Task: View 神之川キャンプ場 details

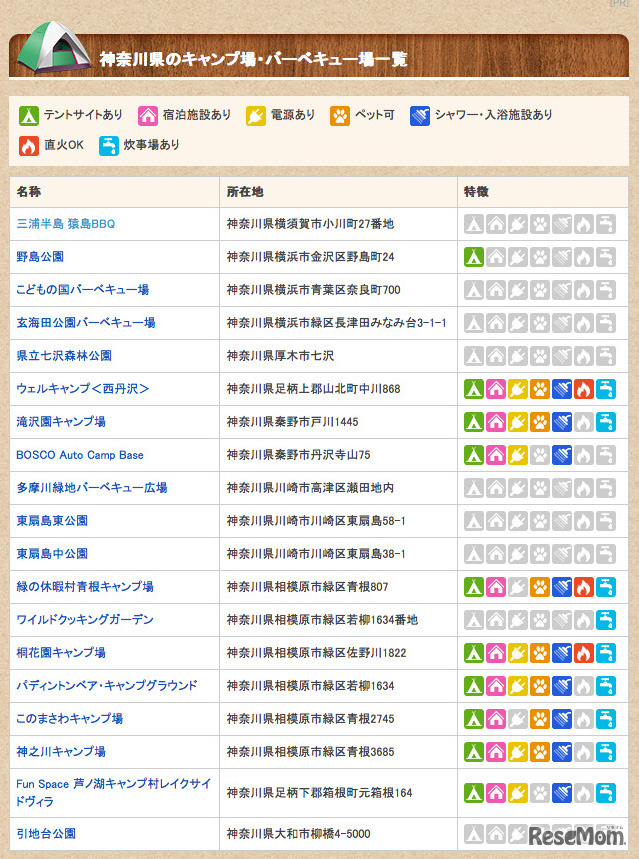Action: coord(61,752)
